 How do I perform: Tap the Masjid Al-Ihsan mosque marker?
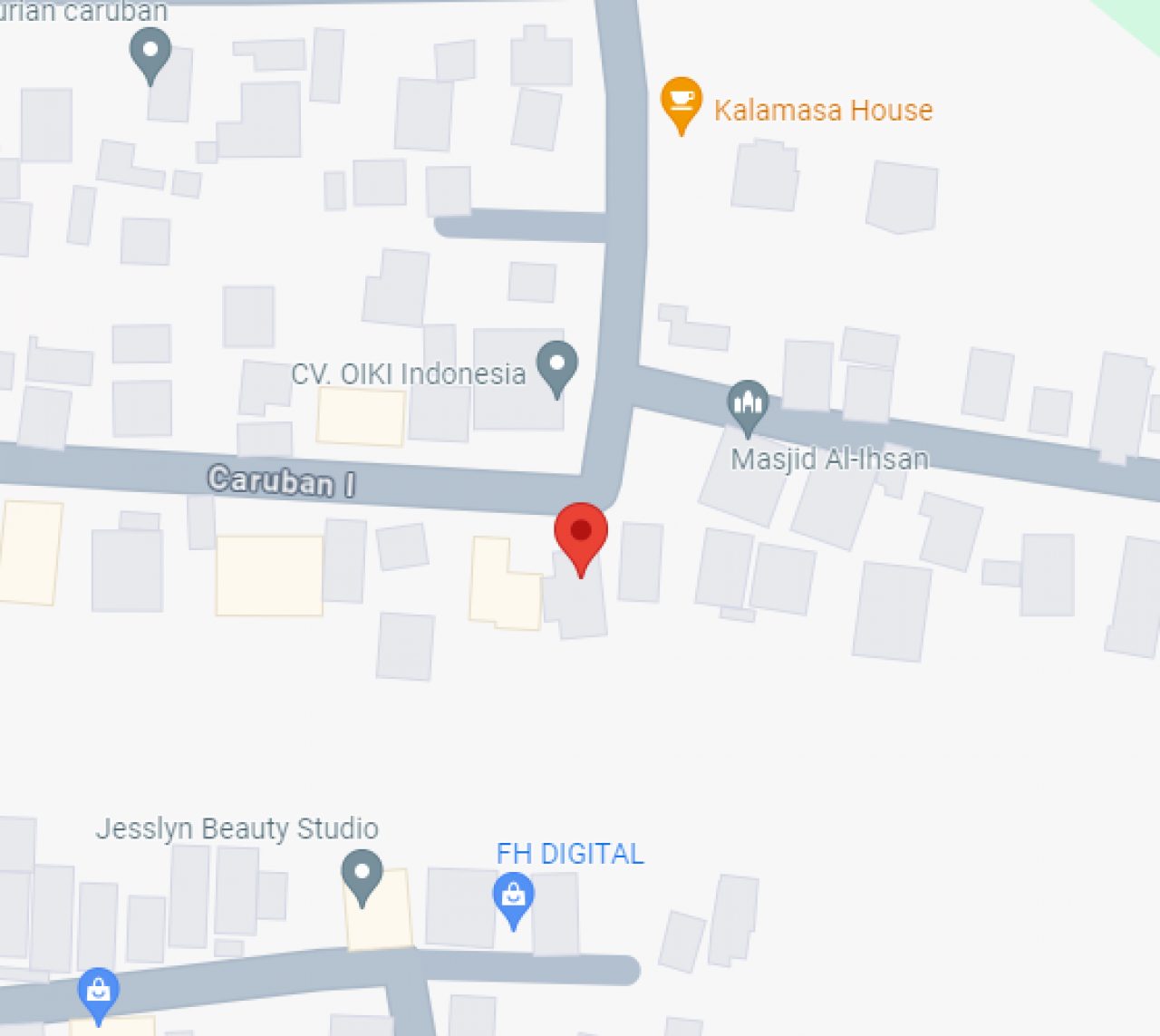748,404
